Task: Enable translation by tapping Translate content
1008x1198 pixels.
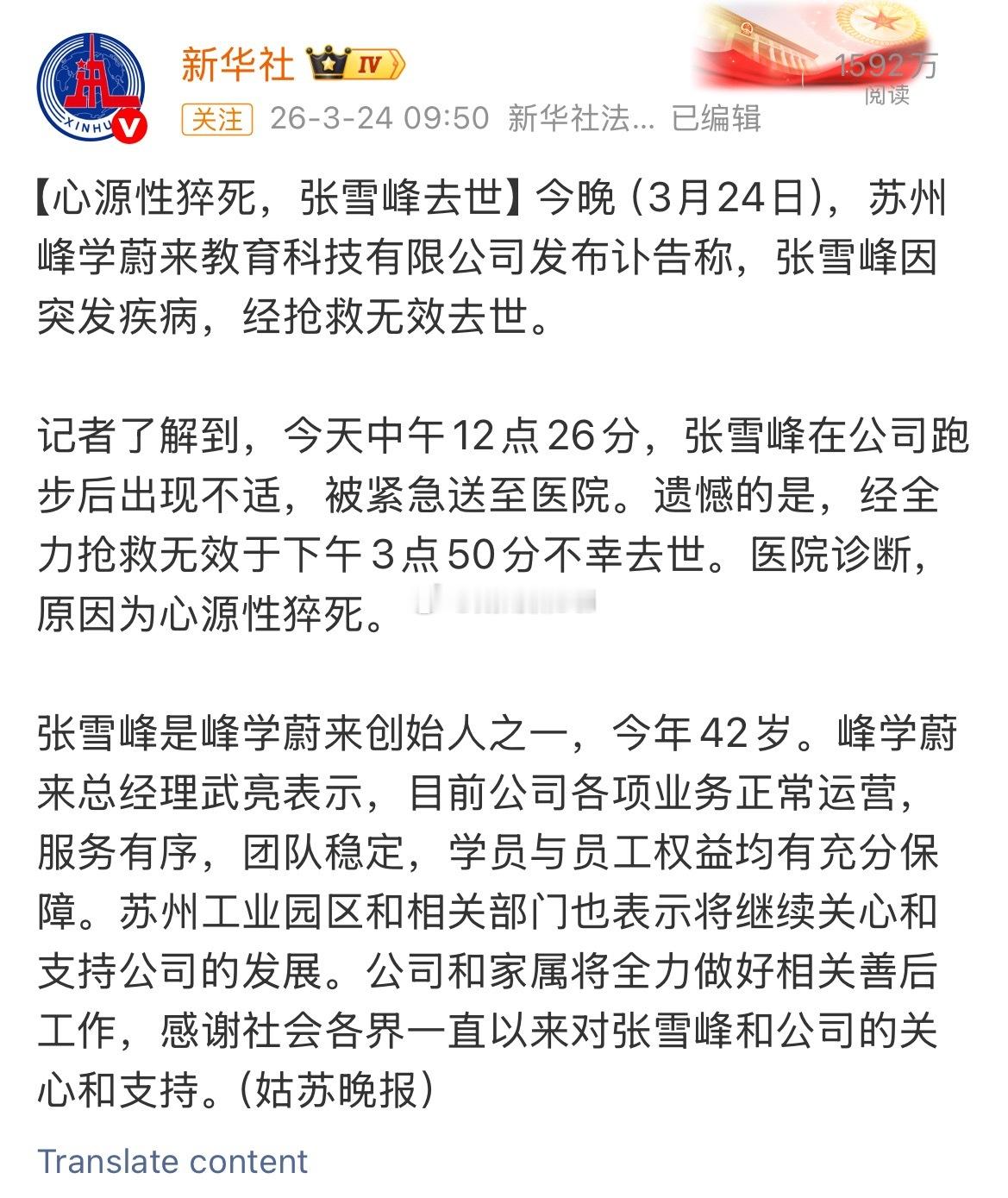Action: coord(174,1160)
